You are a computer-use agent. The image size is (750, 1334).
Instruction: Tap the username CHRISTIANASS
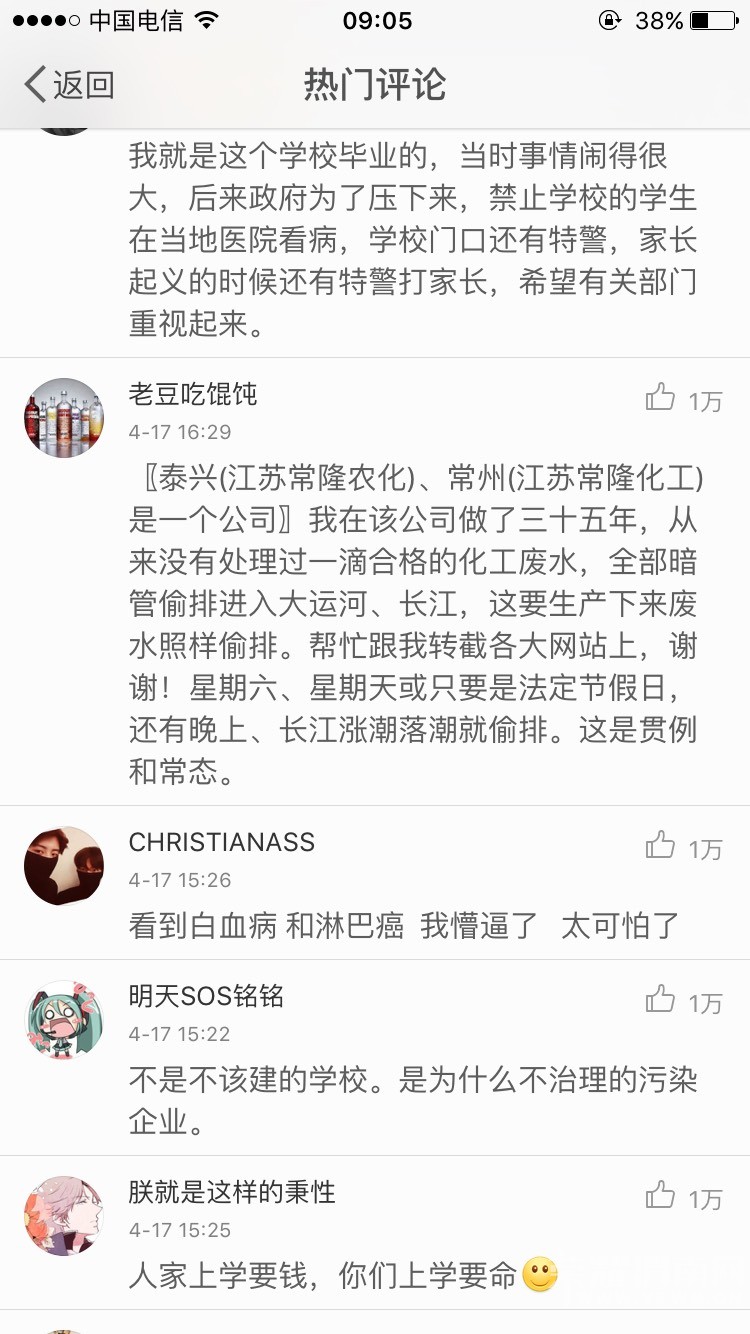tap(221, 842)
